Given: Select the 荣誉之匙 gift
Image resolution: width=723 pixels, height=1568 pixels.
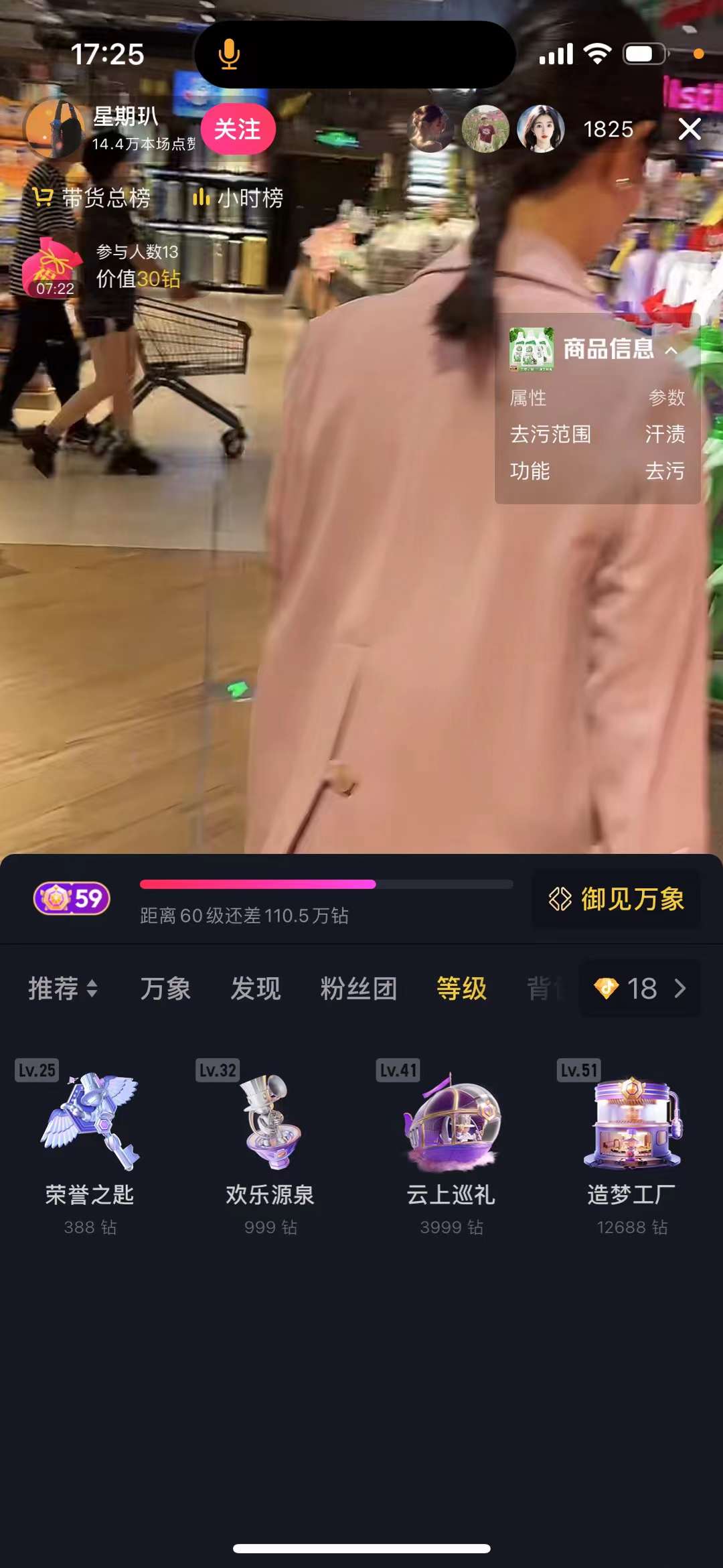Looking at the screenshot, I should [90, 1145].
